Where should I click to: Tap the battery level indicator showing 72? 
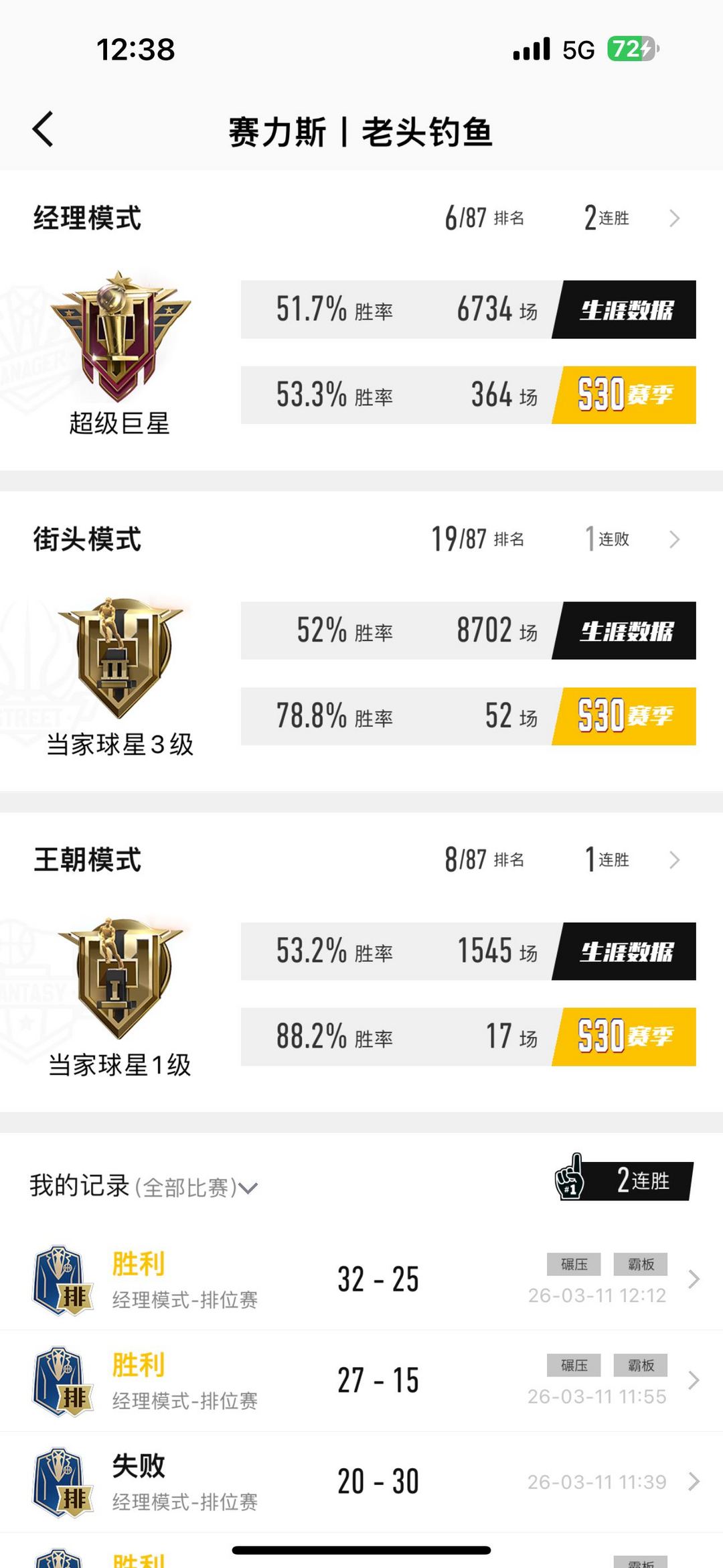tap(632, 49)
